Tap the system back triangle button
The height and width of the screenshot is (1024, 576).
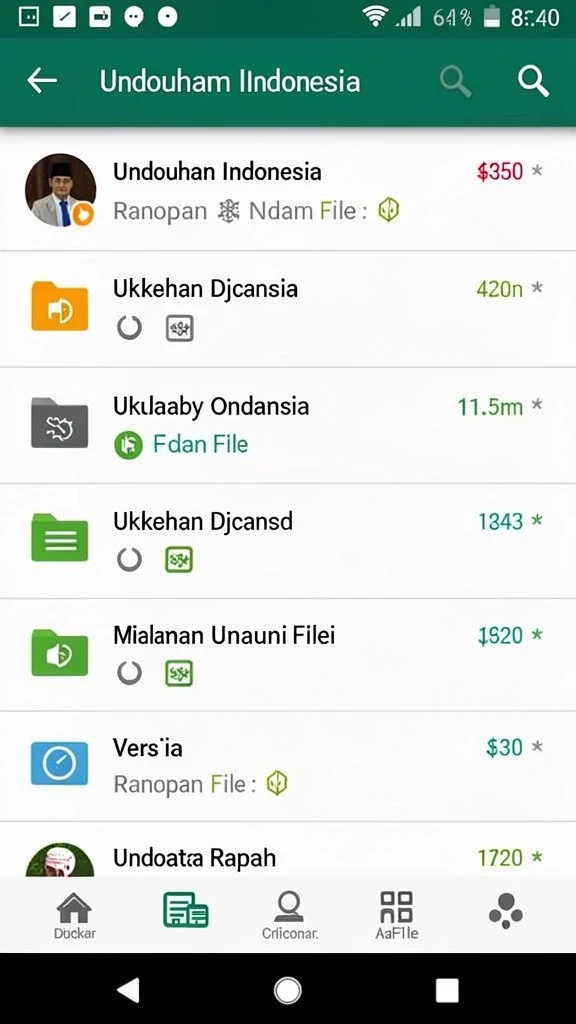pyautogui.click(x=128, y=990)
